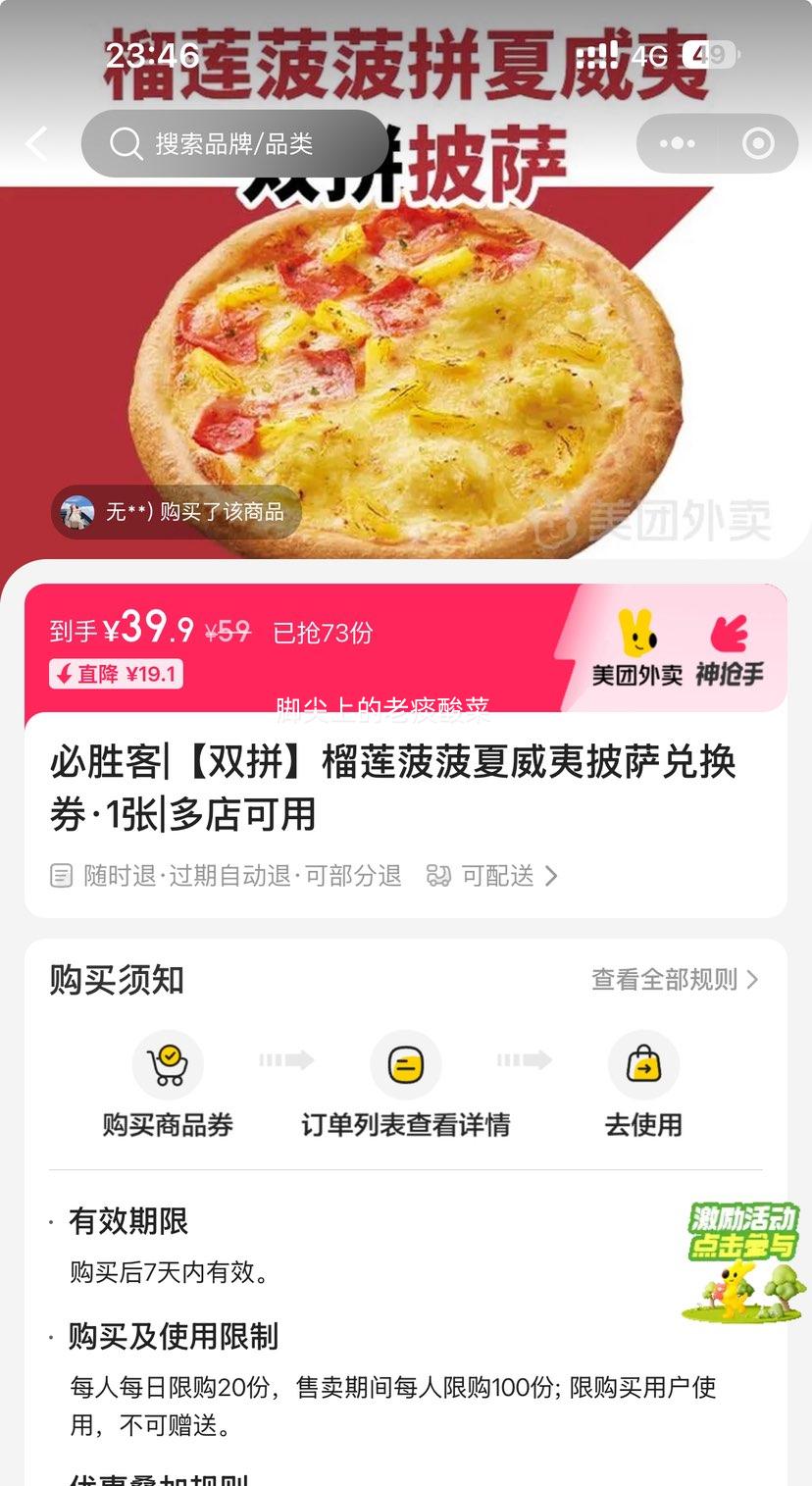812x1486 pixels.
Task: Tap the 搜索品牌/品类 search box
Action: coord(235,144)
